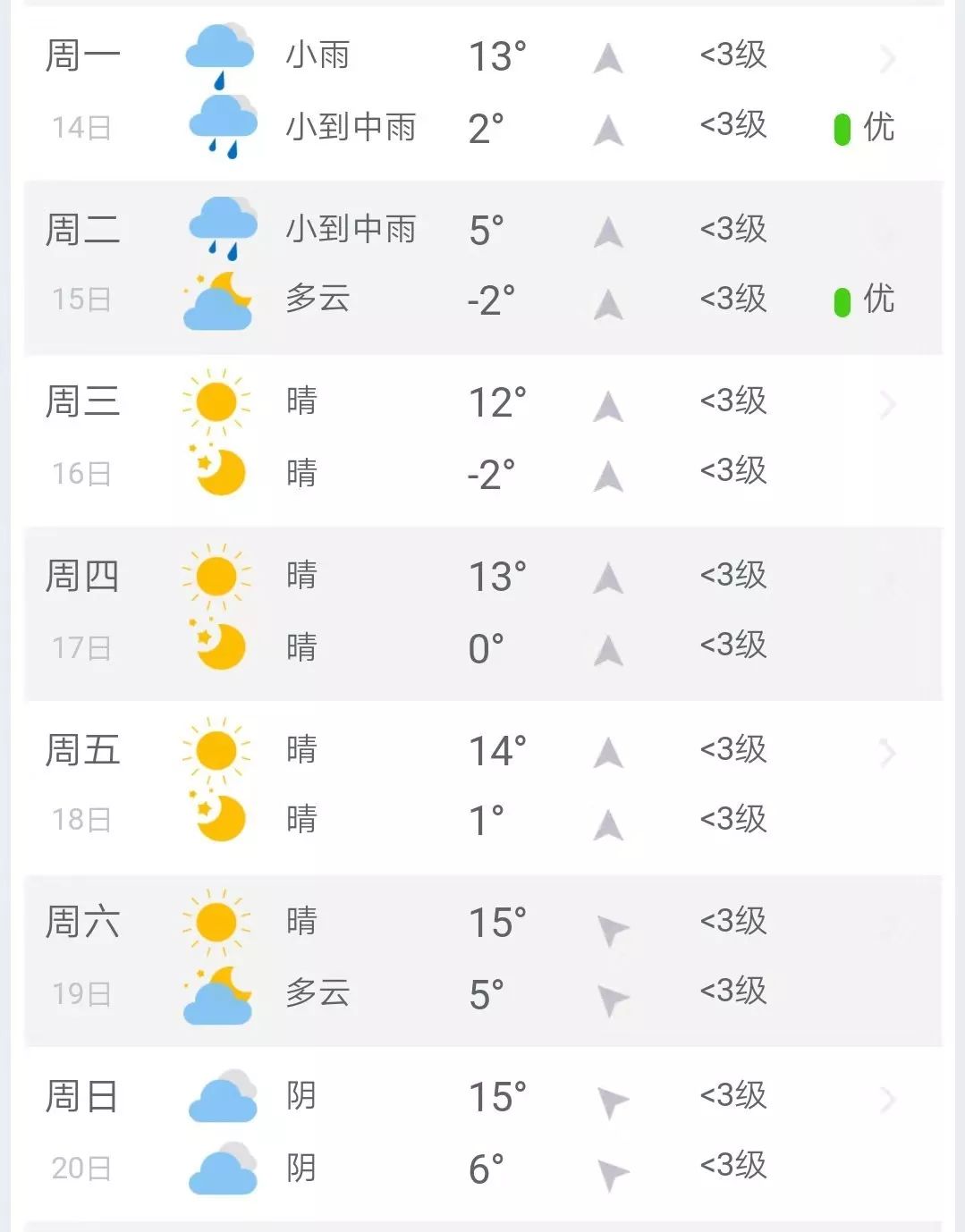
Task: Click the sunny sun icon for Wednesday
Action: click(217, 401)
